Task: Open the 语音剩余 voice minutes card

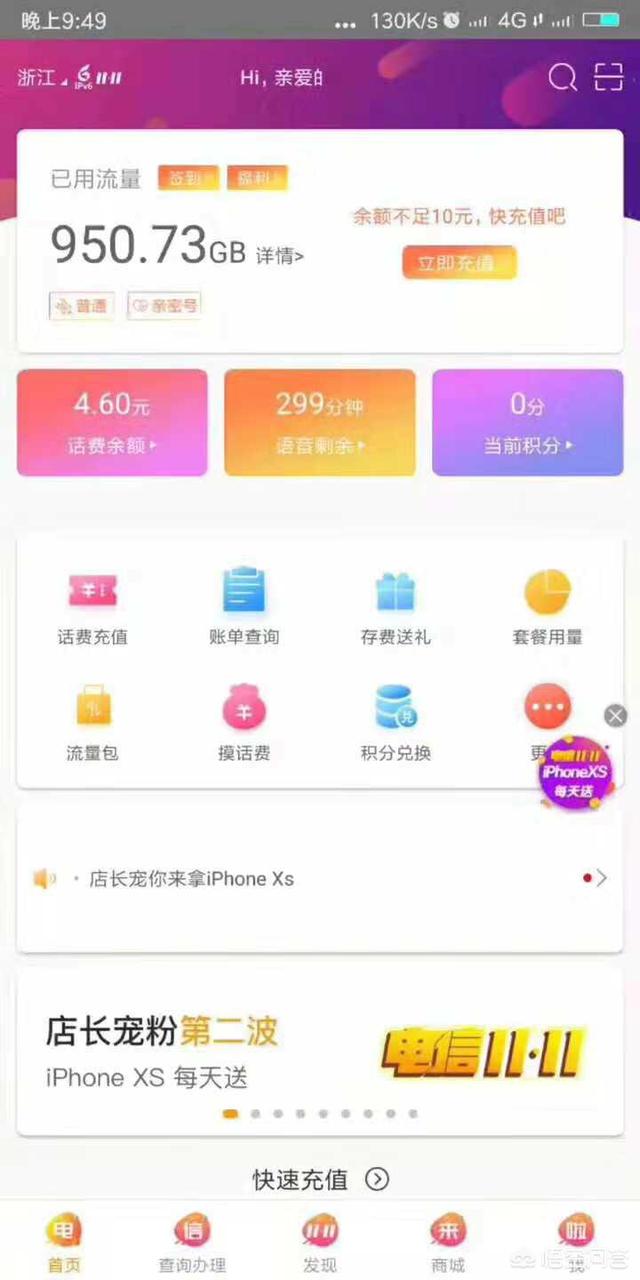Action: (319, 422)
